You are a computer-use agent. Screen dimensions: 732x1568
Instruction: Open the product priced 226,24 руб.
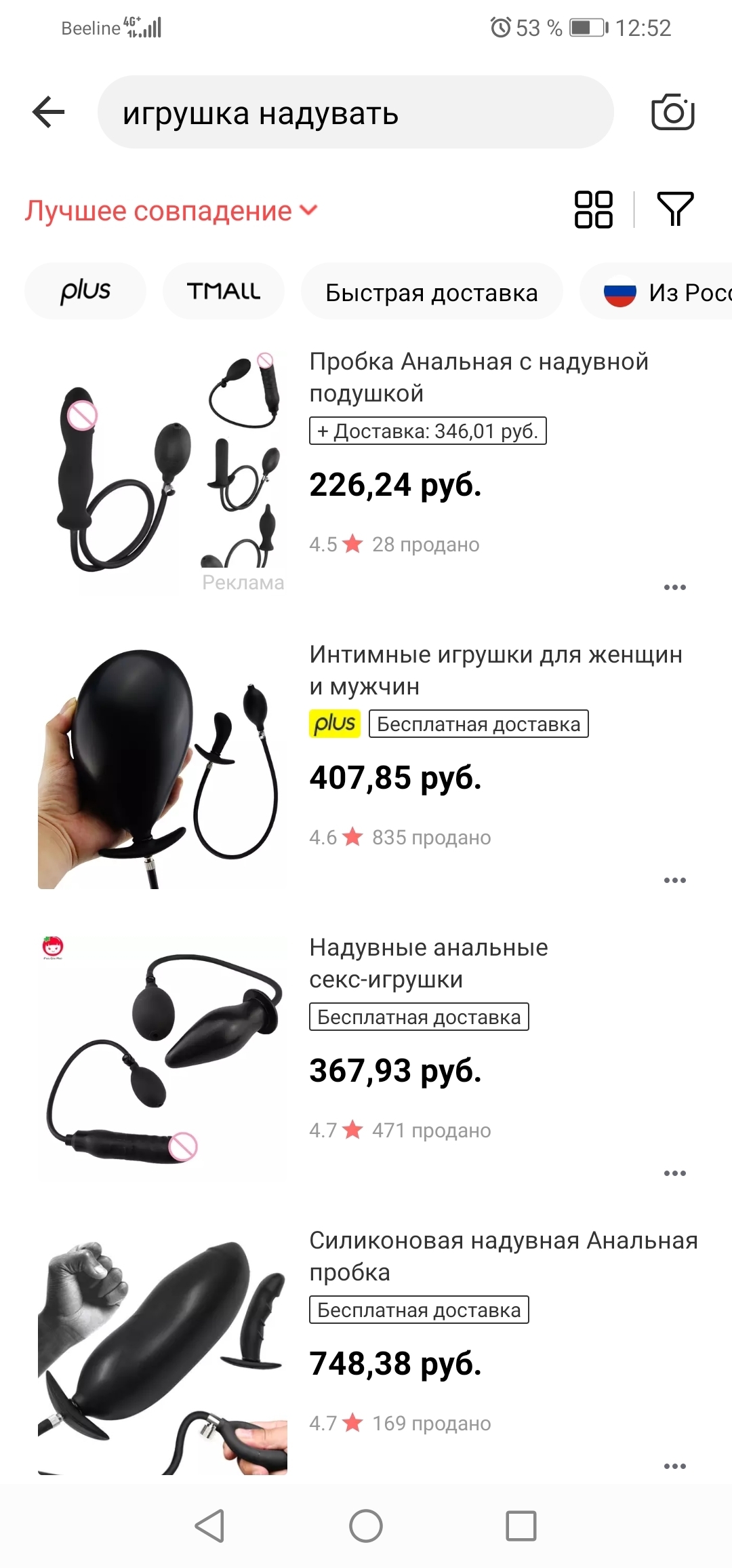tap(478, 377)
